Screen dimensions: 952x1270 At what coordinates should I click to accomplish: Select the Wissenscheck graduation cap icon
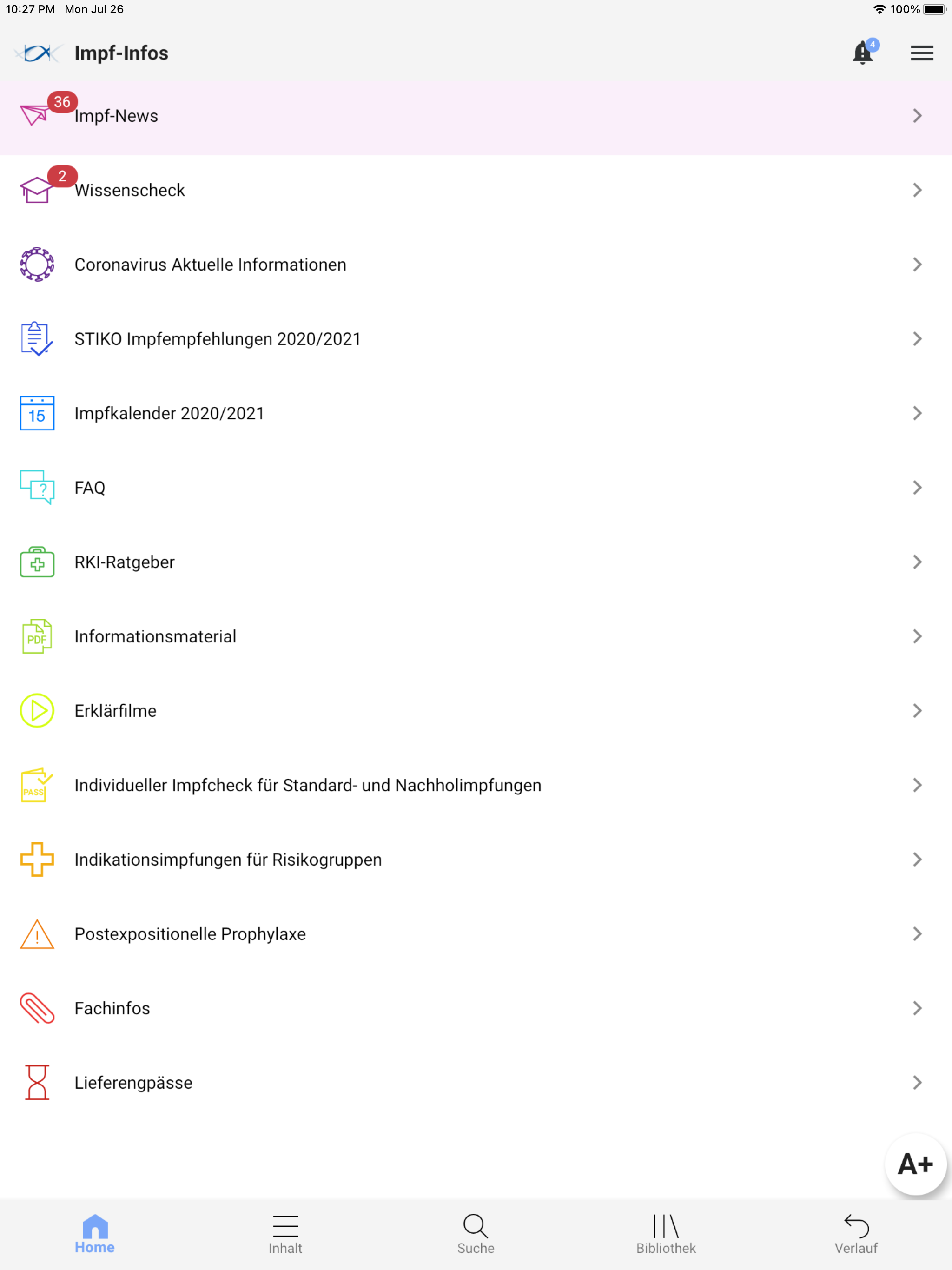36,190
